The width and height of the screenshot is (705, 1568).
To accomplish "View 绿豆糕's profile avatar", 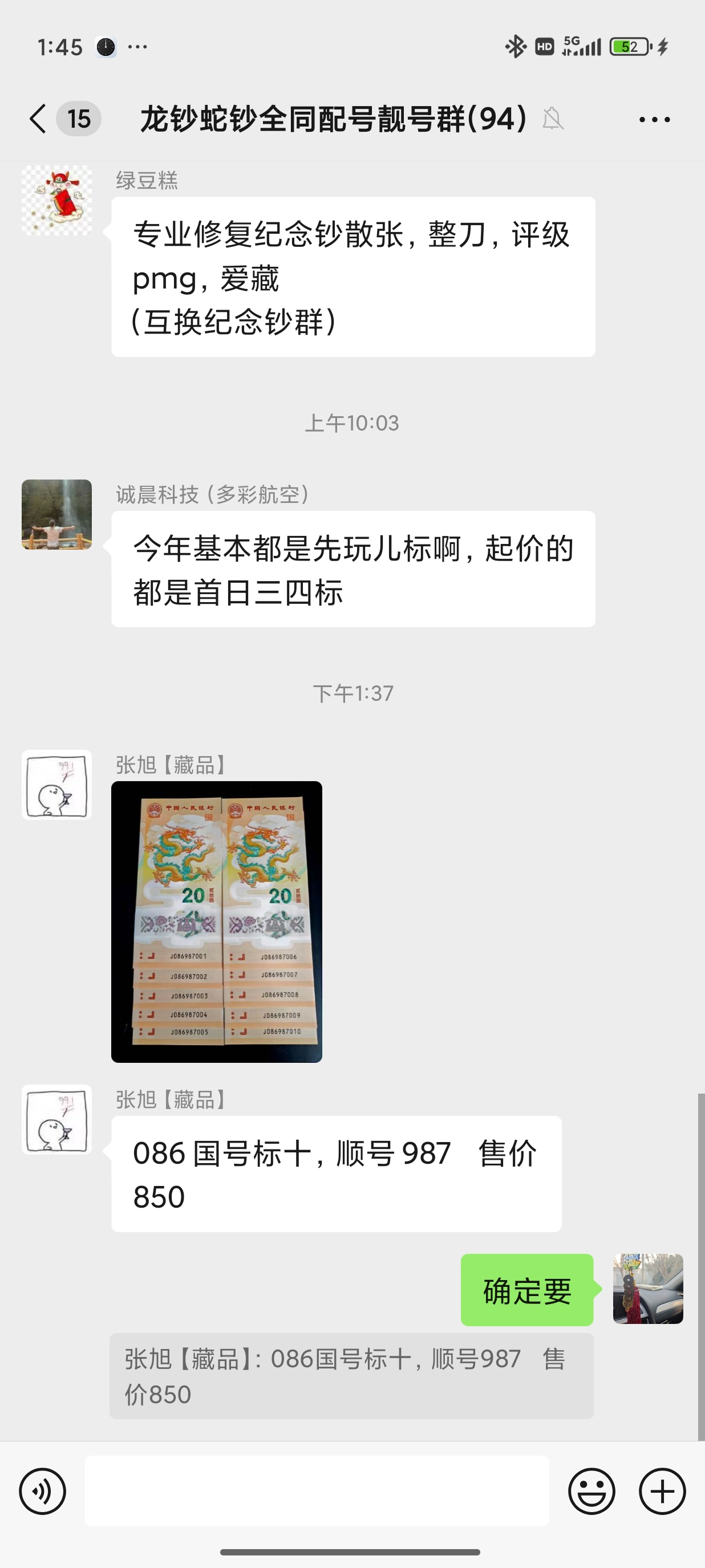I will pyautogui.click(x=56, y=200).
